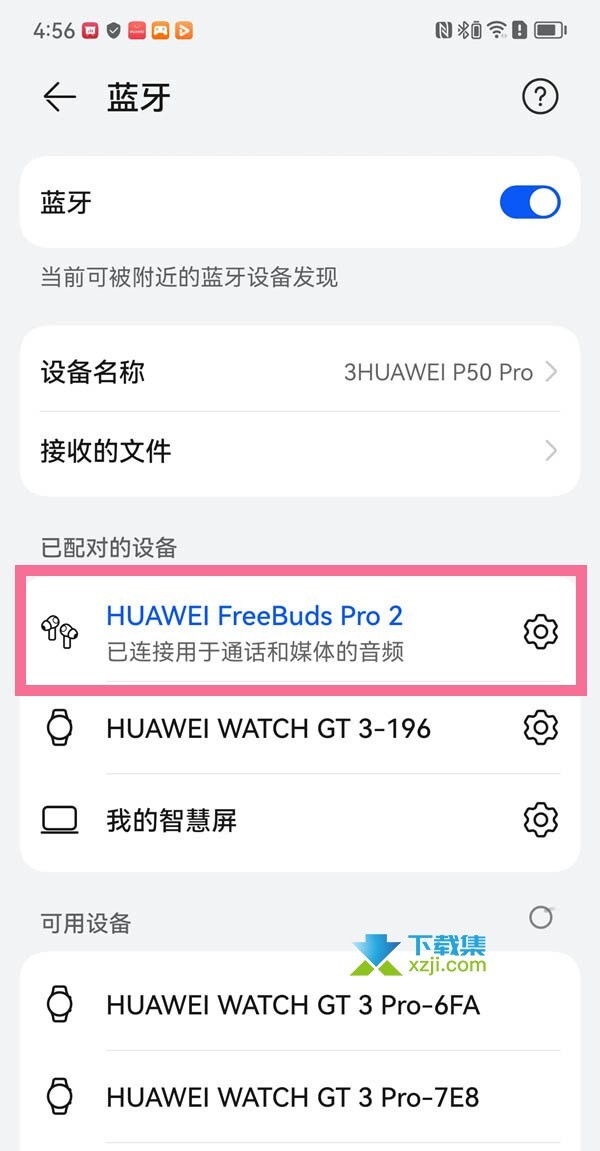Pair with HUAWEI WATCH GT 3 Pro-6FA
The width and height of the screenshot is (600, 1151).
pyautogui.click(x=300, y=1004)
